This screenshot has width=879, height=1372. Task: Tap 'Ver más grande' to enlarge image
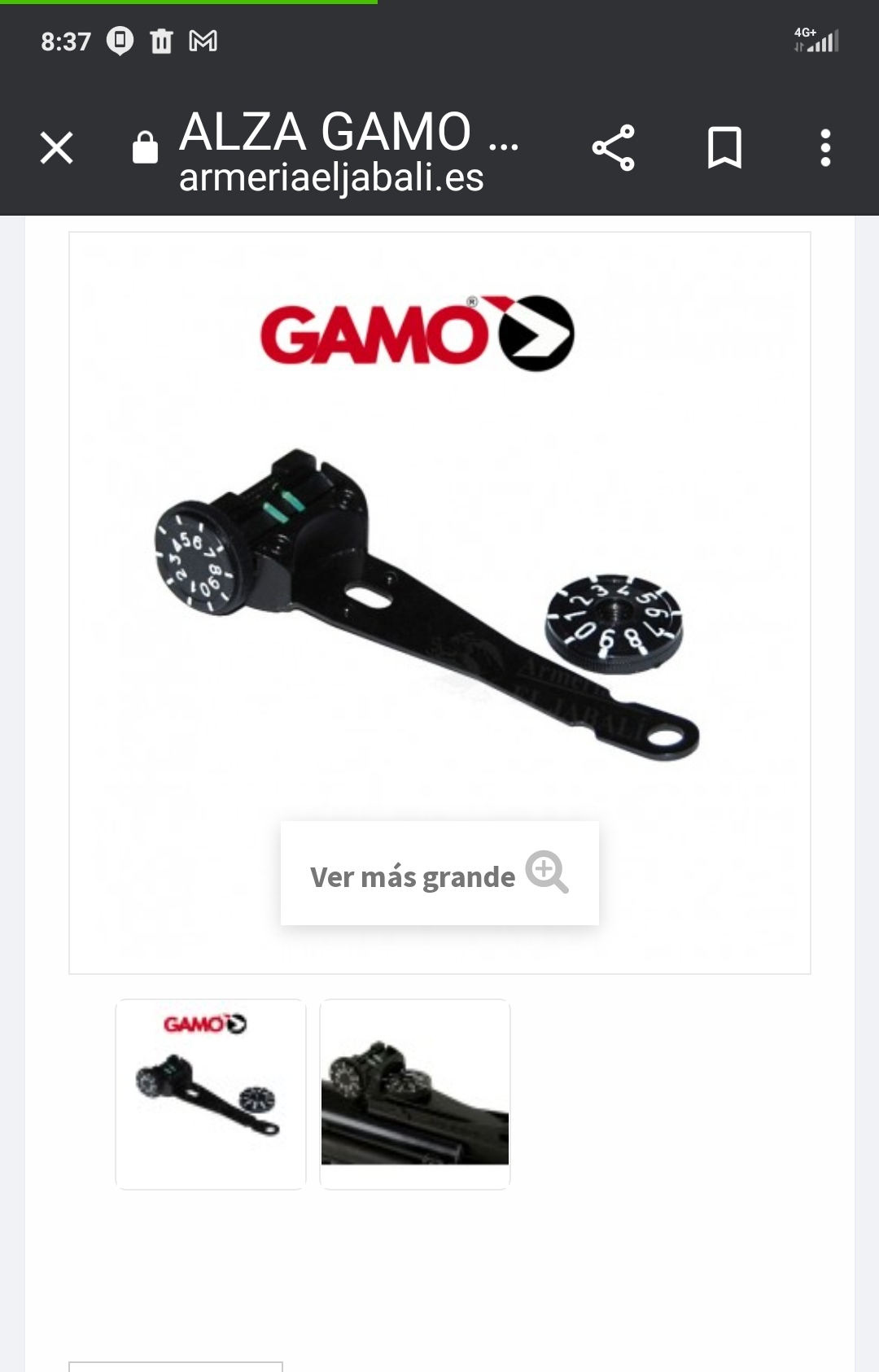click(x=439, y=874)
